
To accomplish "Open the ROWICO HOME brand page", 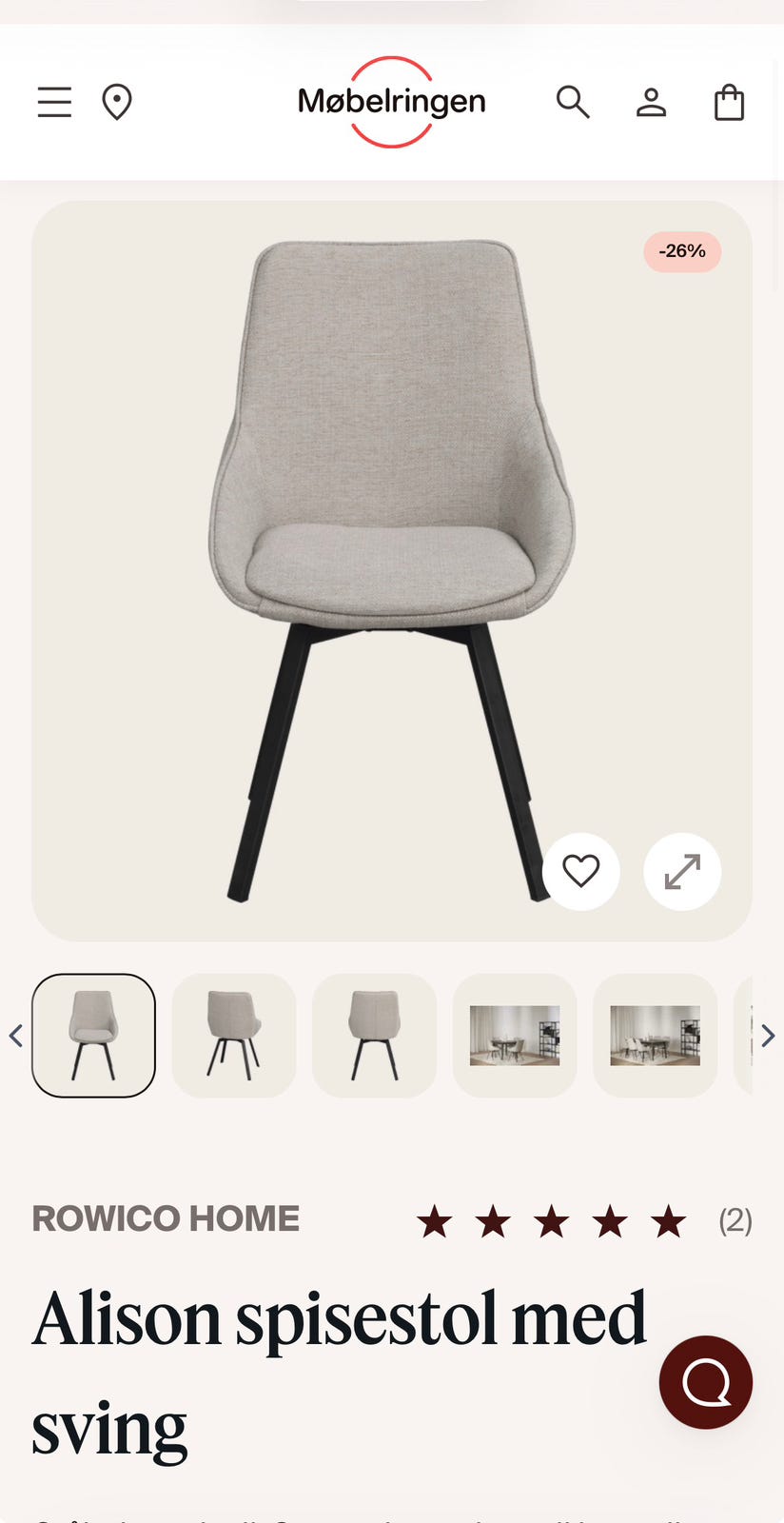I will point(166,1218).
